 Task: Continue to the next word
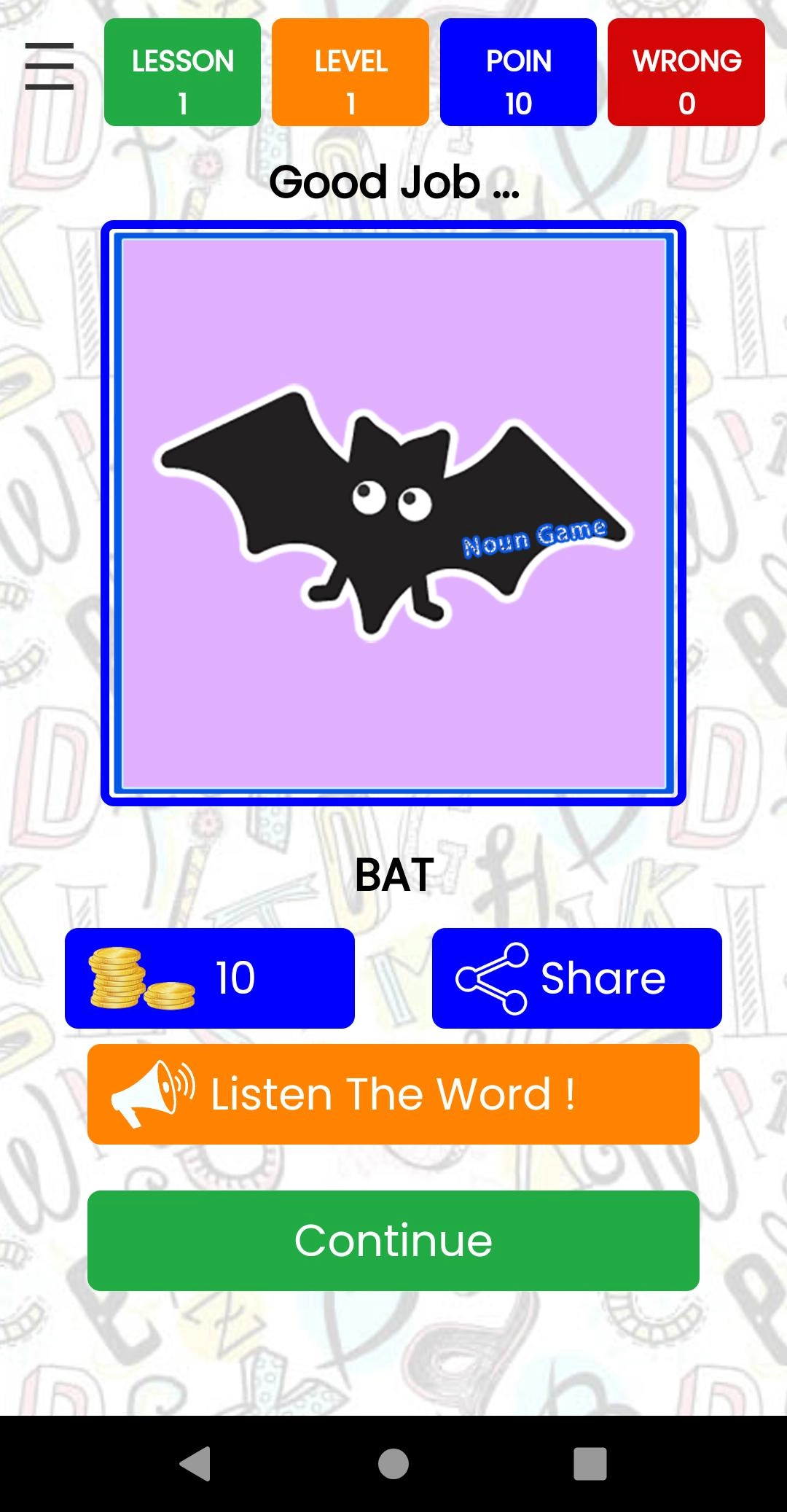pyautogui.click(x=393, y=1240)
